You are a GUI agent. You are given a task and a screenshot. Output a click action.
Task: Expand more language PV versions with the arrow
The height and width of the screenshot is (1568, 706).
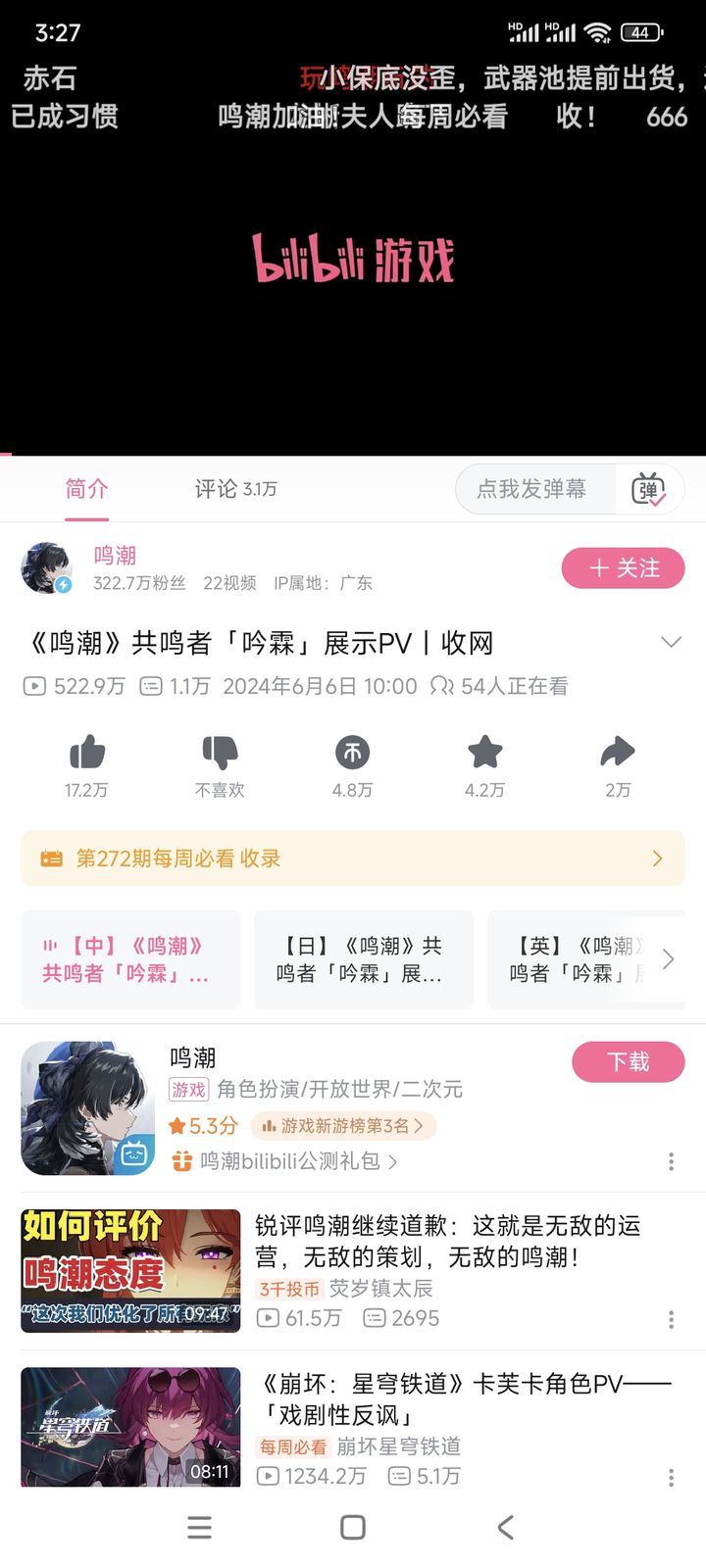[668, 959]
